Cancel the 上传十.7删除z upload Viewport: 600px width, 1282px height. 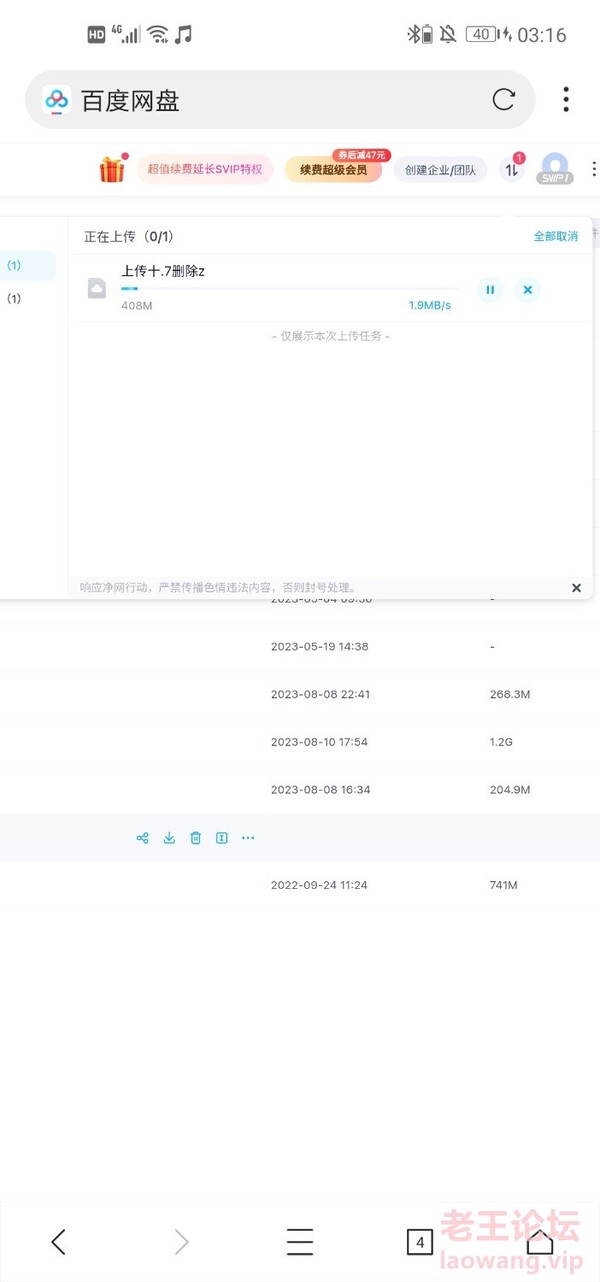point(528,290)
